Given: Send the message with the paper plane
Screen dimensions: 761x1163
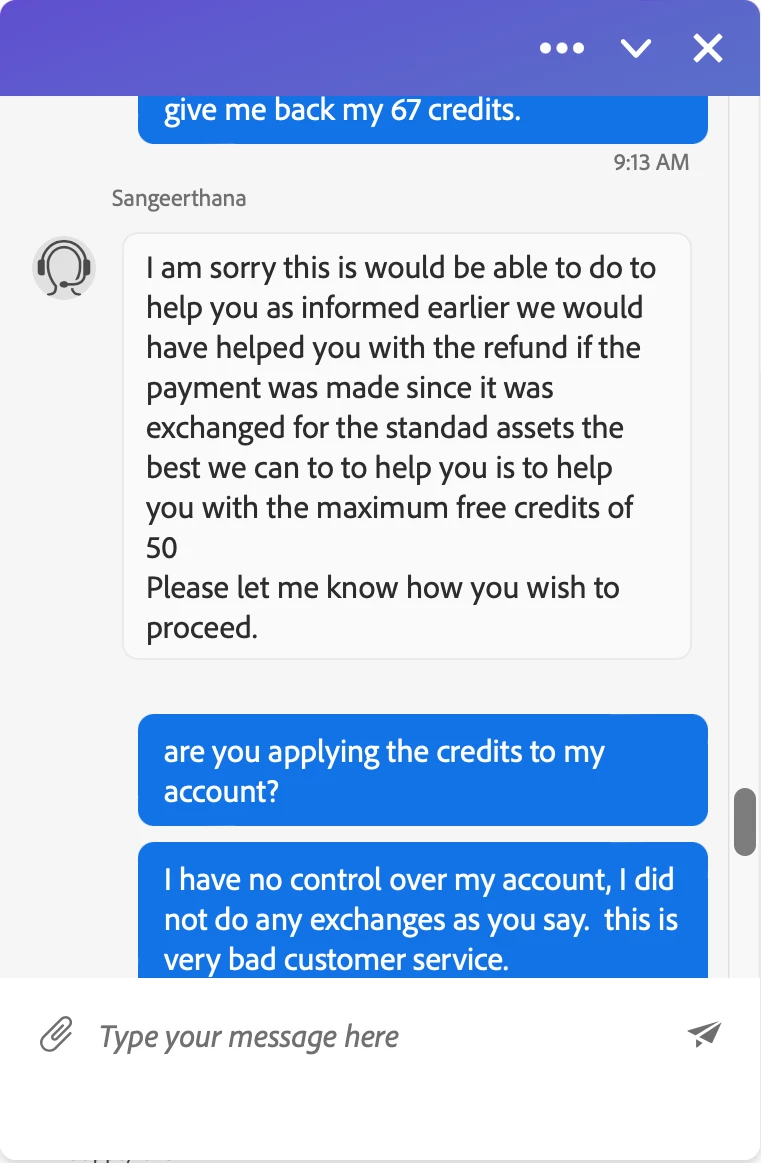Looking at the screenshot, I should (x=704, y=1035).
